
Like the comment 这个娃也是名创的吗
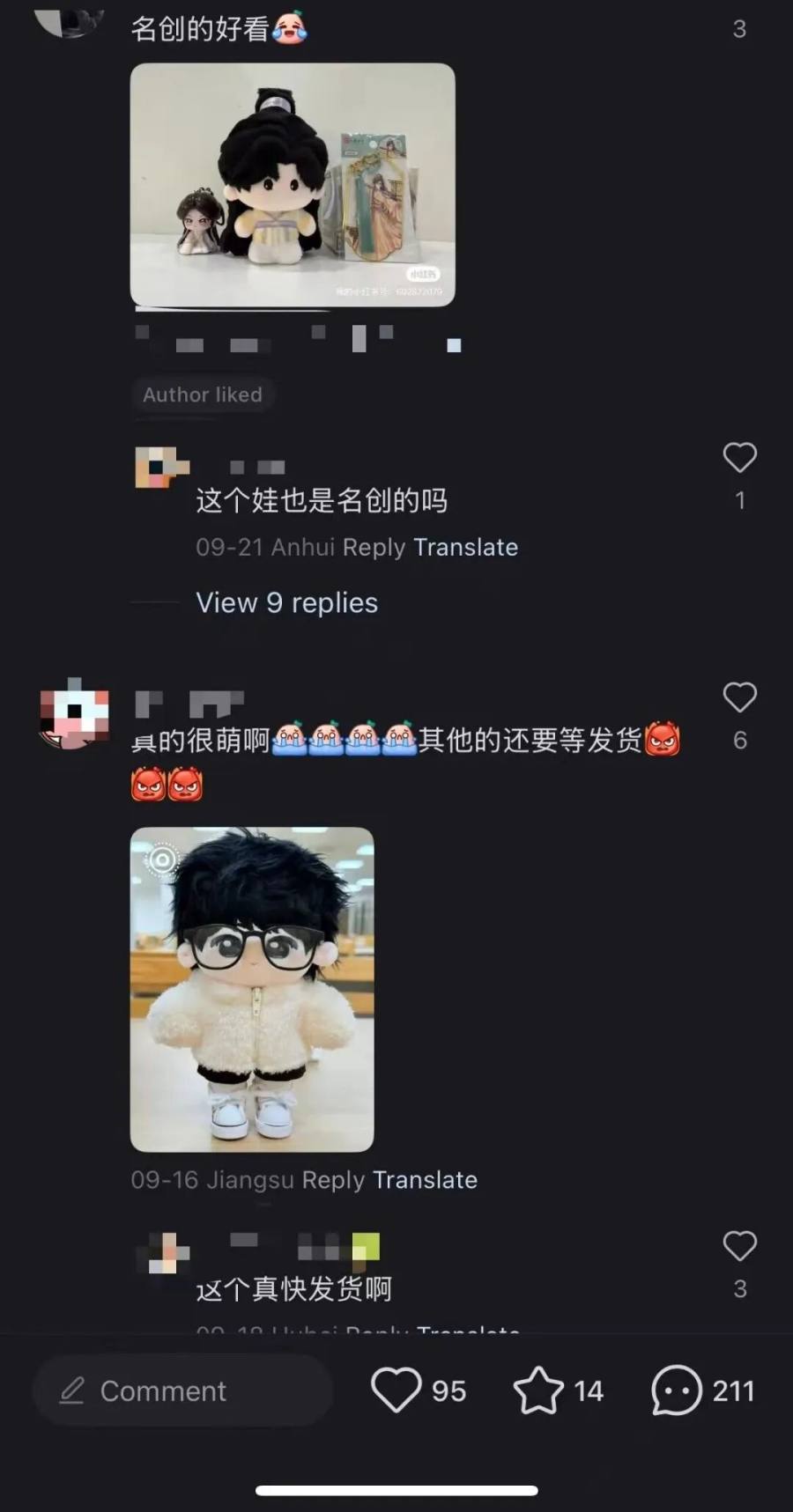click(x=739, y=458)
